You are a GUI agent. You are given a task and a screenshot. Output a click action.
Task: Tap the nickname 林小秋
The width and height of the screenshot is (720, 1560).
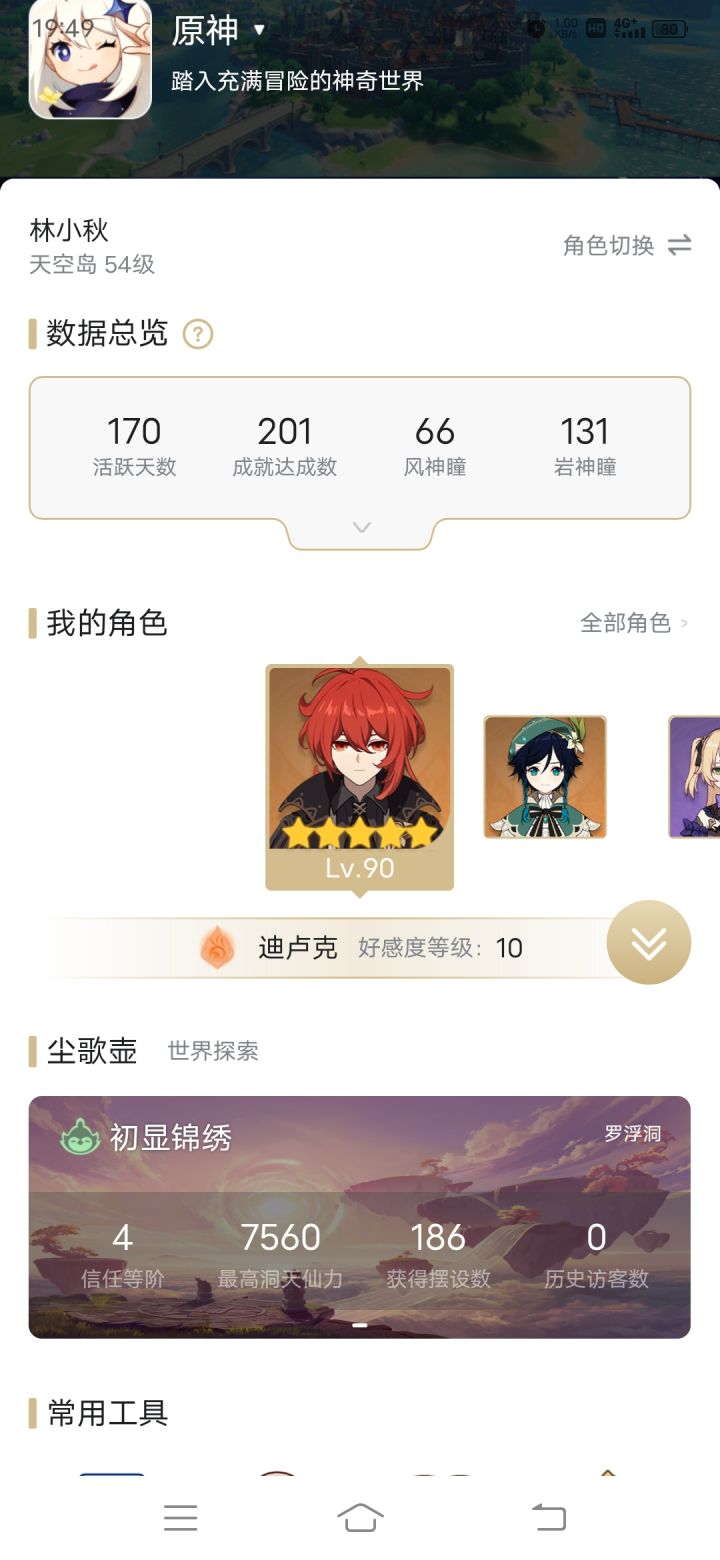(x=65, y=231)
